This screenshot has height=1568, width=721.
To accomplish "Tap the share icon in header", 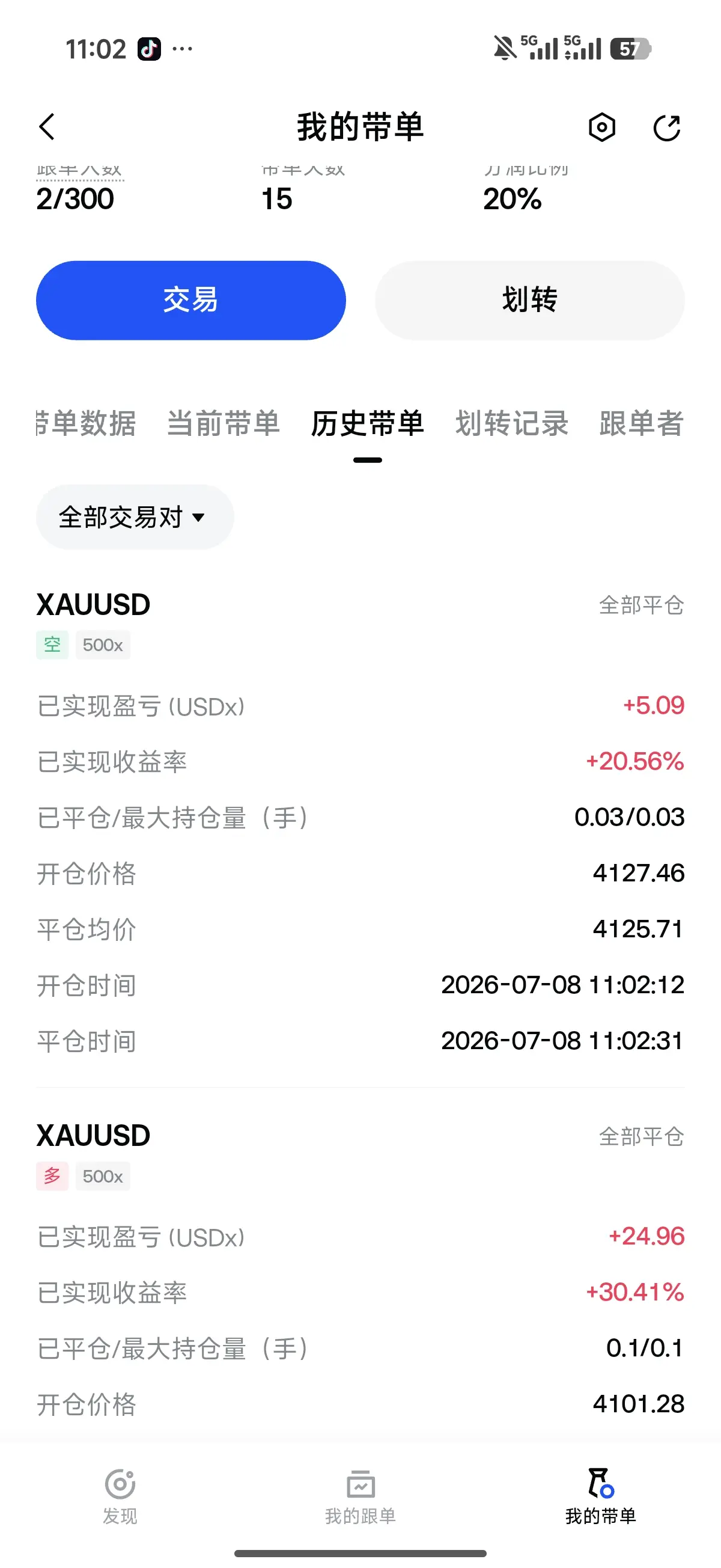I will click(x=666, y=127).
